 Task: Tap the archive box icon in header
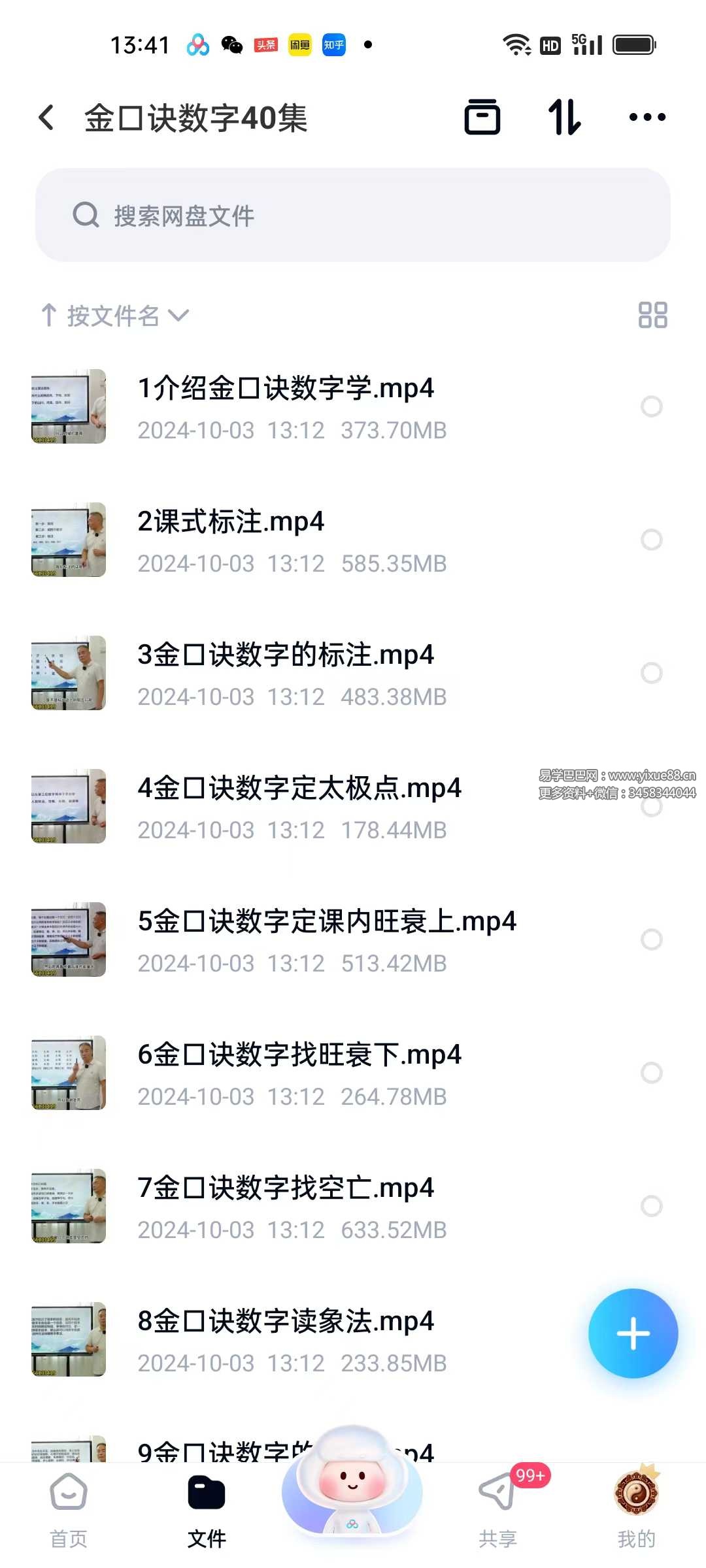[482, 118]
